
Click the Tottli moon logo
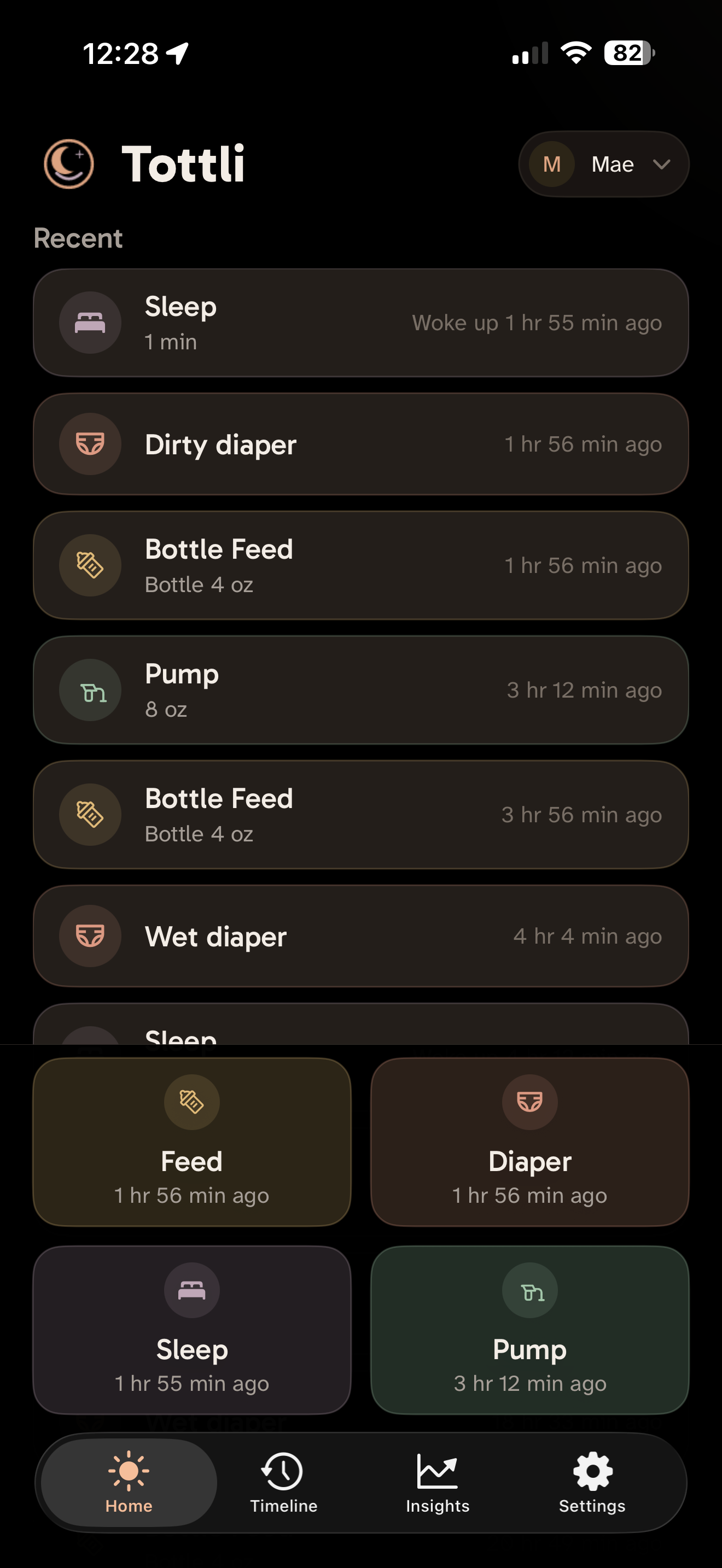(x=68, y=163)
